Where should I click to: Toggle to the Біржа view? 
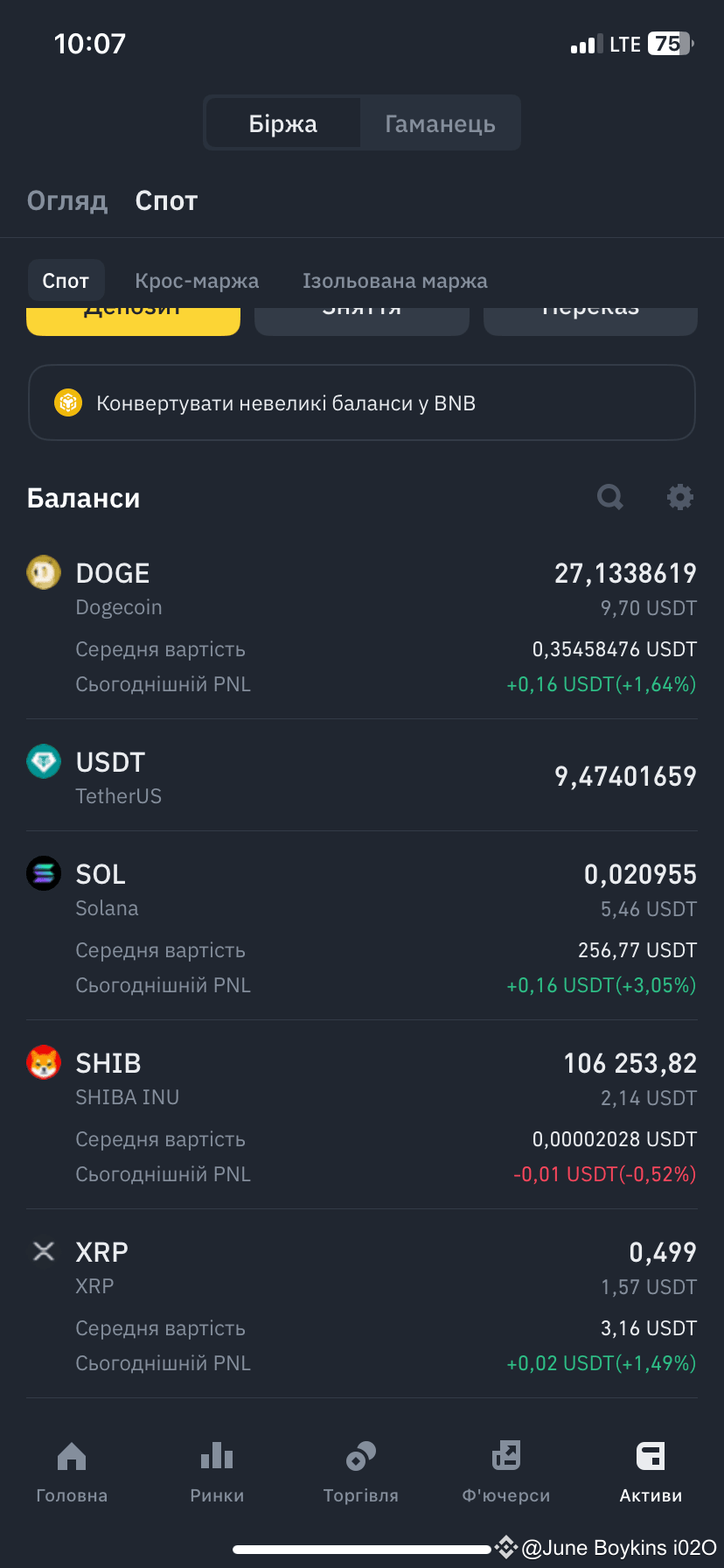[x=282, y=122]
